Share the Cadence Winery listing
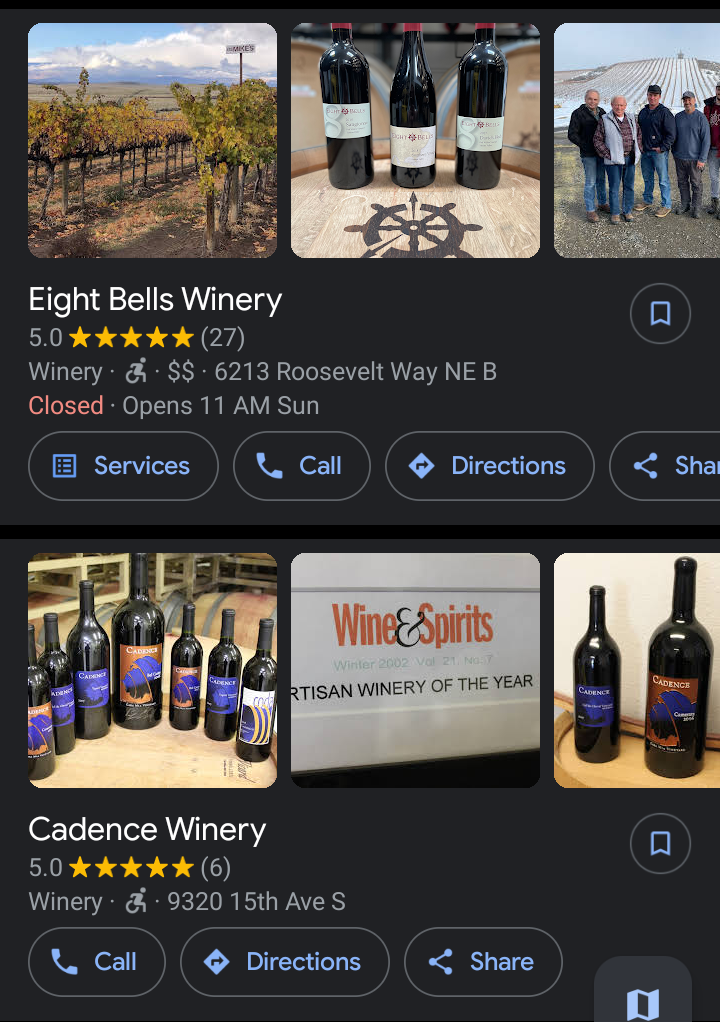This screenshot has width=720, height=1022. tap(483, 962)
